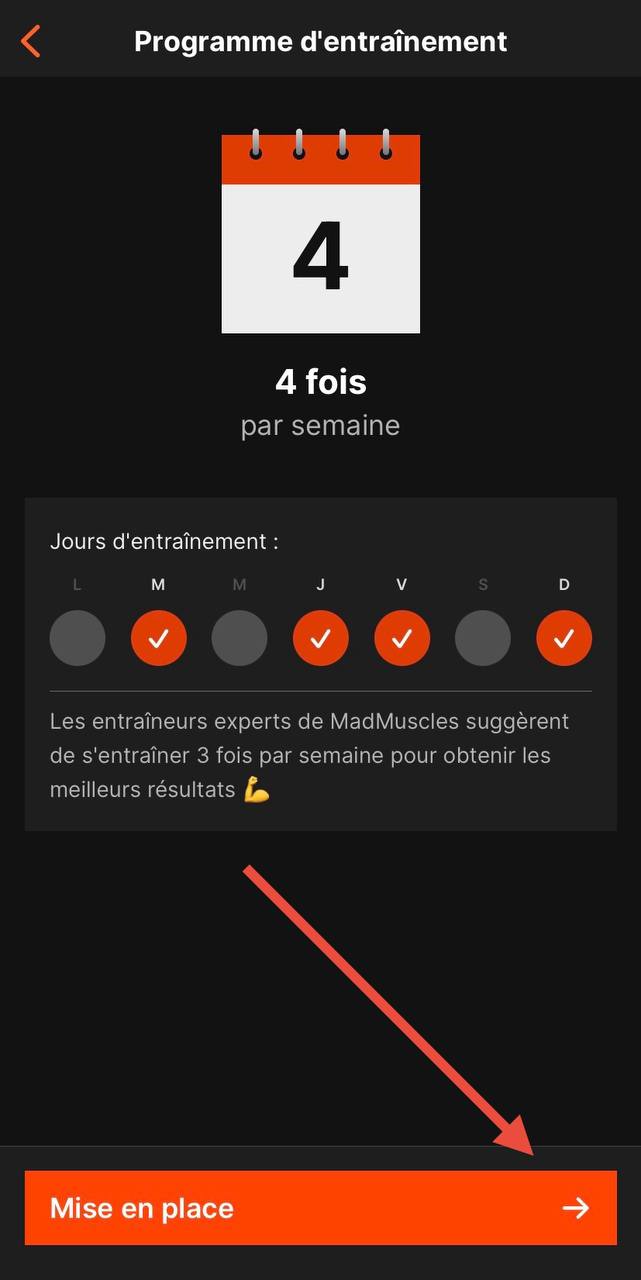The height and width of the screenshot is (1280, 641).
Task: Select Monday (L) as a training day
Action: 77,638
